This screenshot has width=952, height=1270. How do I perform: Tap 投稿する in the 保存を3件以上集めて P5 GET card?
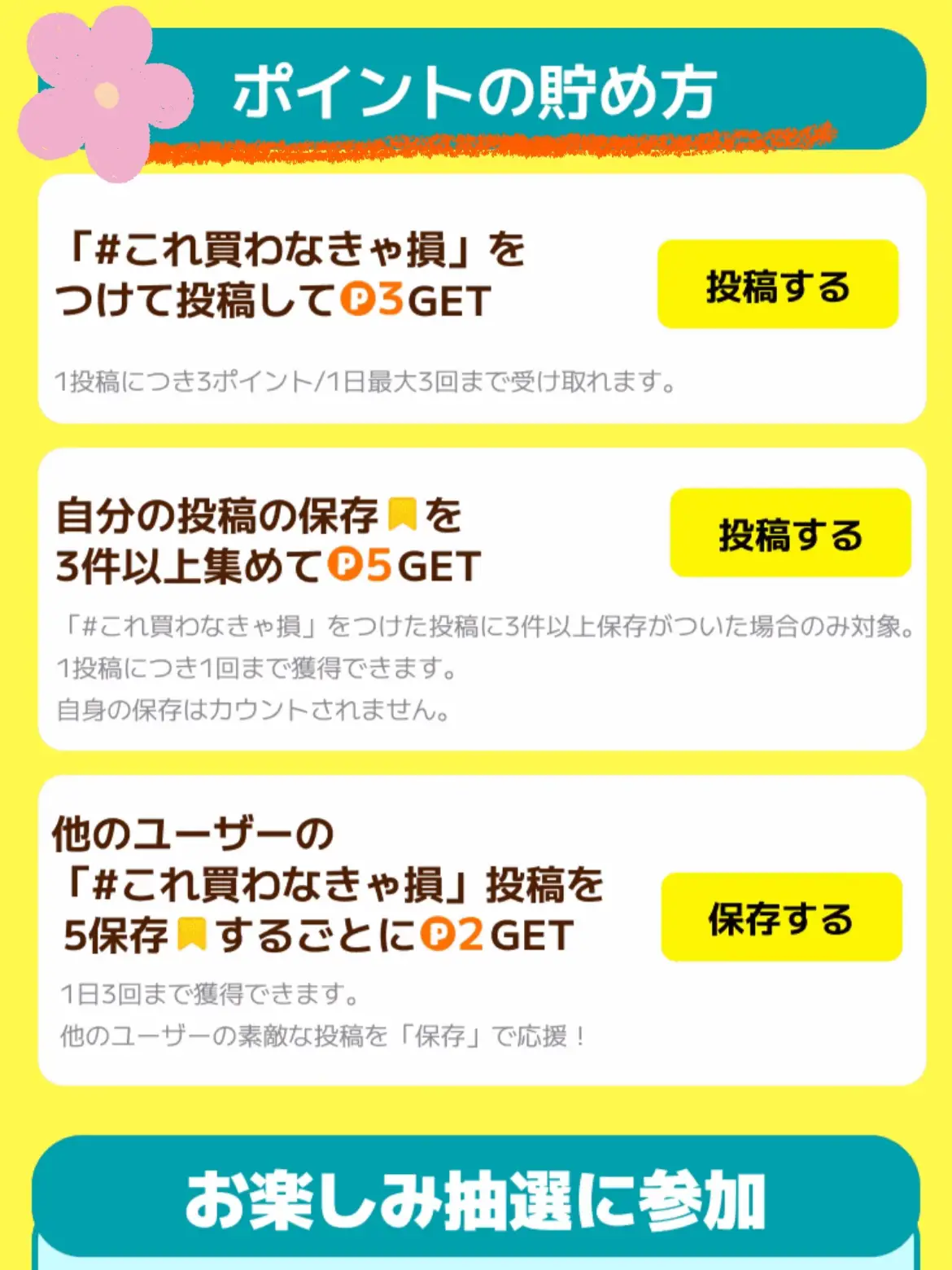pyautogui.click(x=789, y=533)
